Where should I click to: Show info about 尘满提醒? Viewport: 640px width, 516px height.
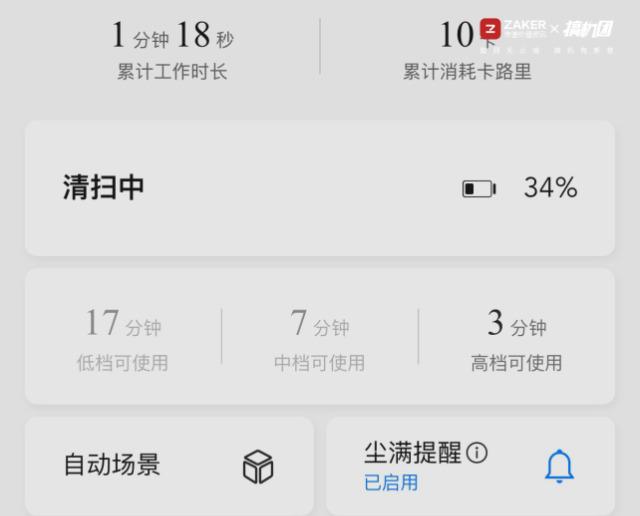477,453
